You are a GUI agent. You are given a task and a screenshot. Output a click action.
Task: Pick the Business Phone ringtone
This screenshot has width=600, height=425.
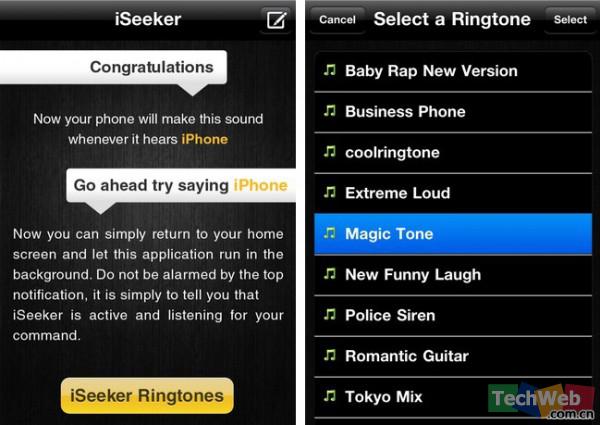point(405,112)
